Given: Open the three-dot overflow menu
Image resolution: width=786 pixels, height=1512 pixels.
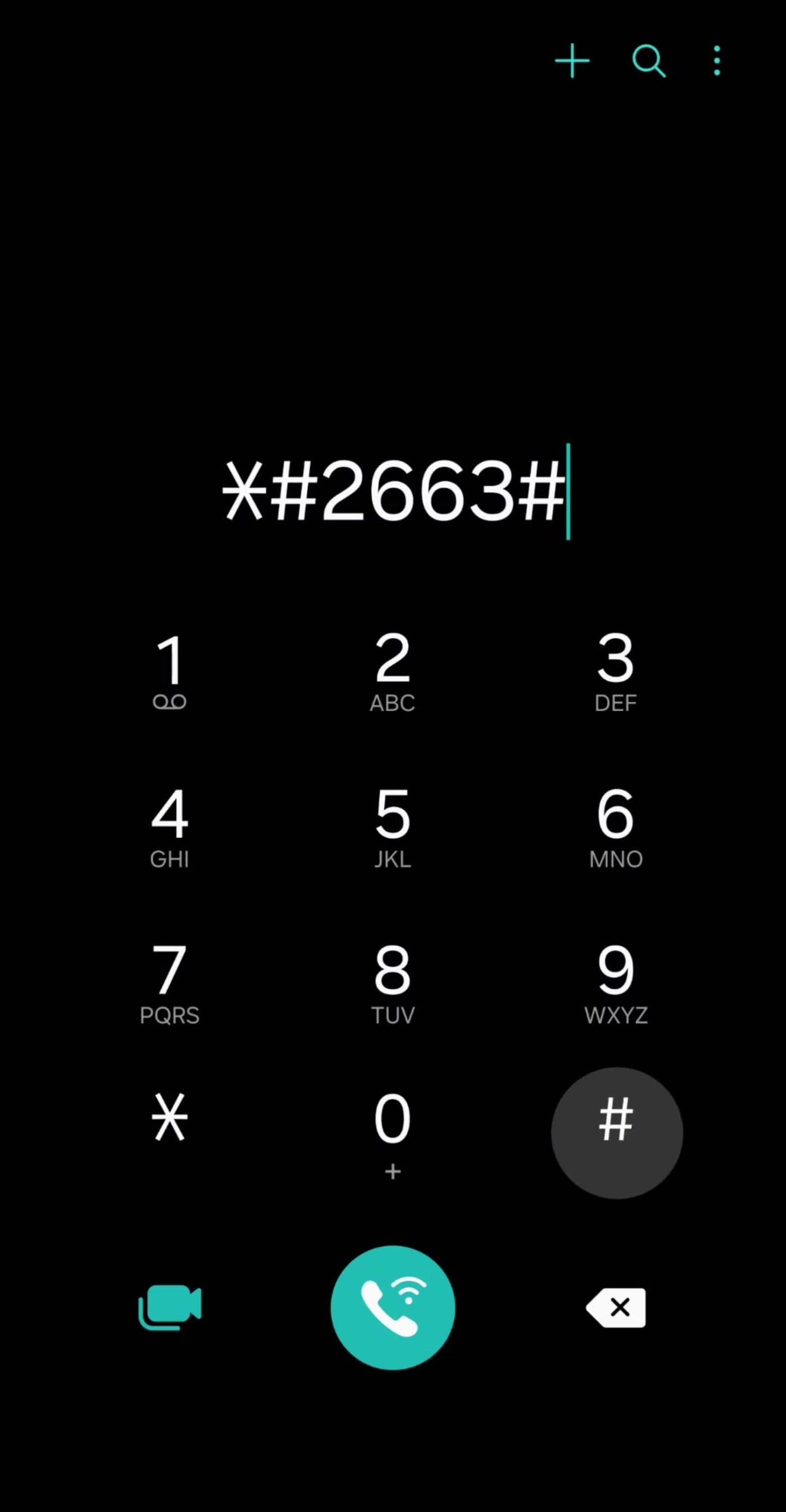Looking at the screenshot, I should 716,61.
